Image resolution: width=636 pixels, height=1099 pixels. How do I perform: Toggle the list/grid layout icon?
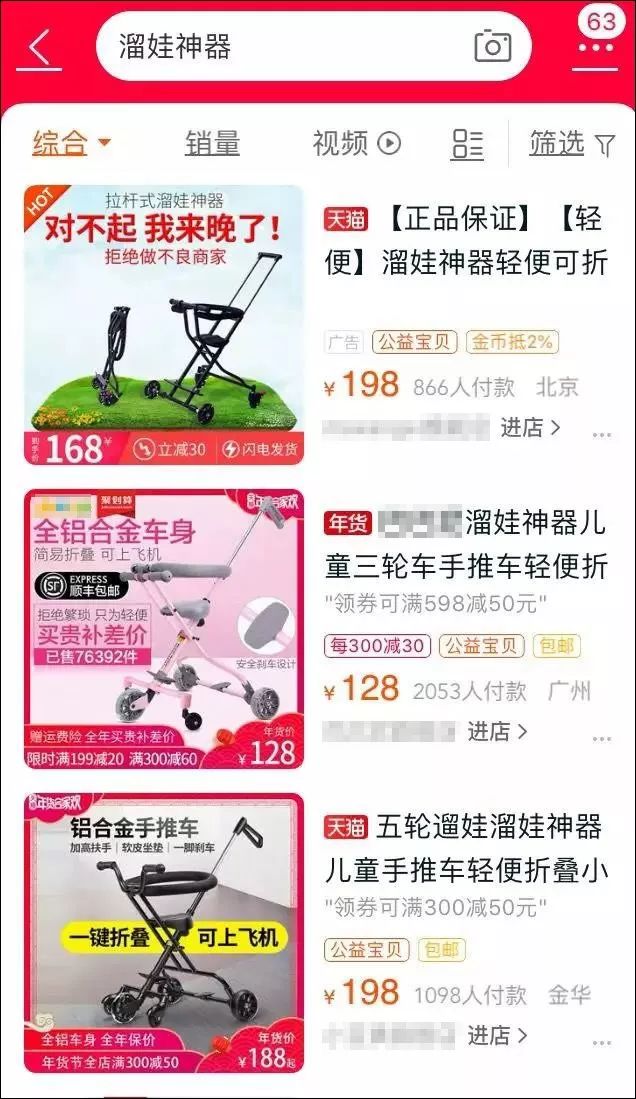[467, 144]
